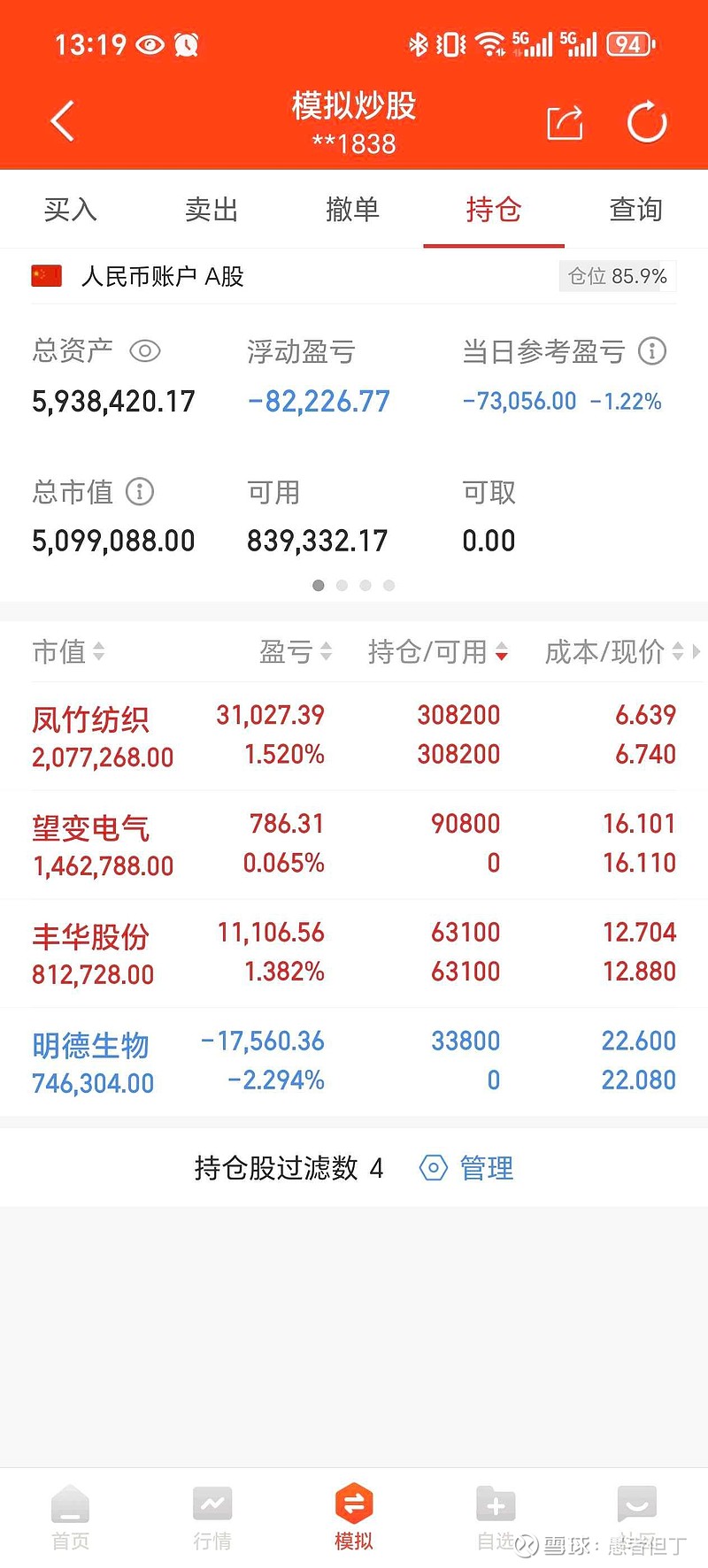This screenshot has width=708, height=1568.
Task: Show info about 总市值
Action: [x=140, y=491]
